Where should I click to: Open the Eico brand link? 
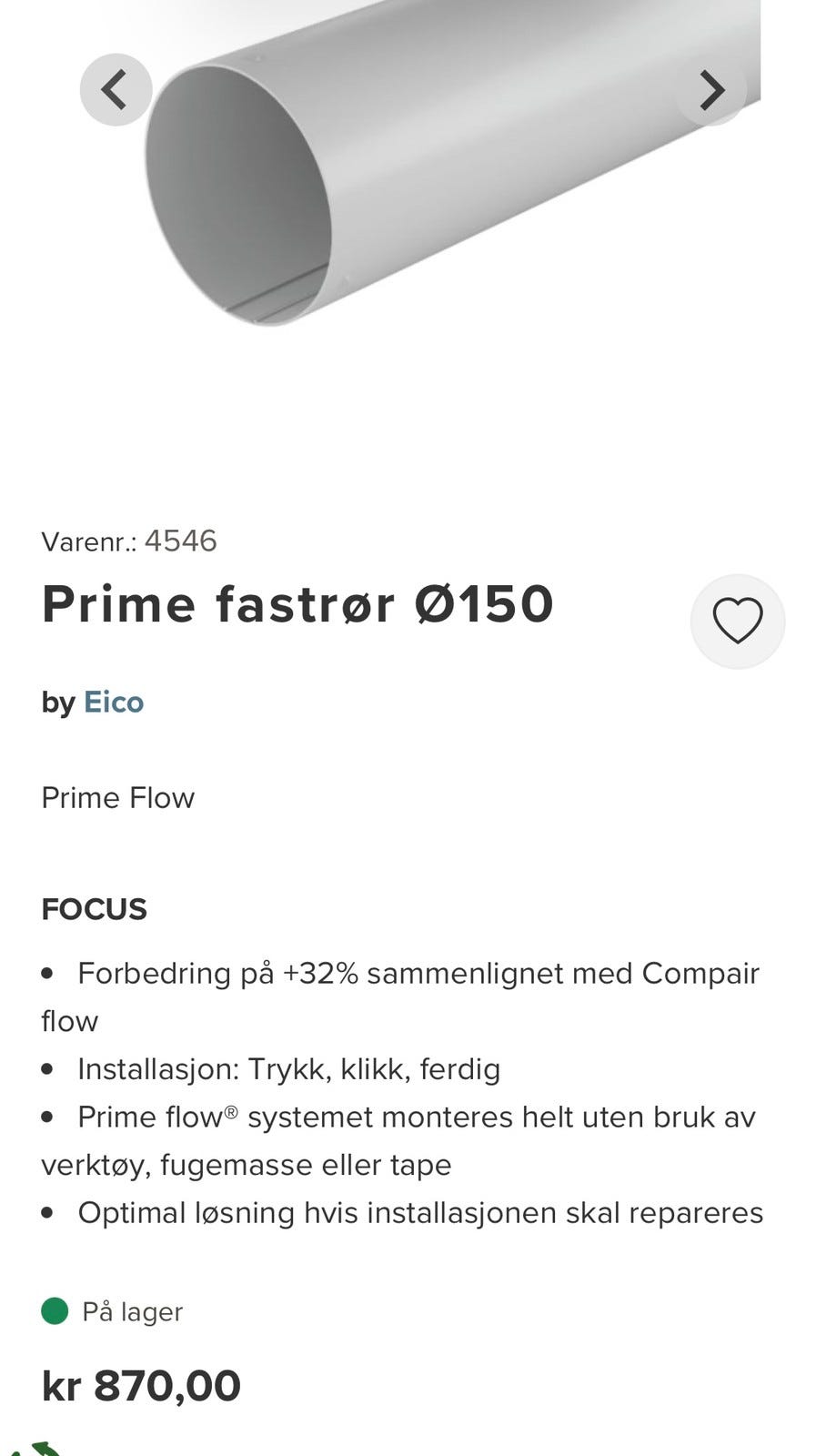point(114,702)
